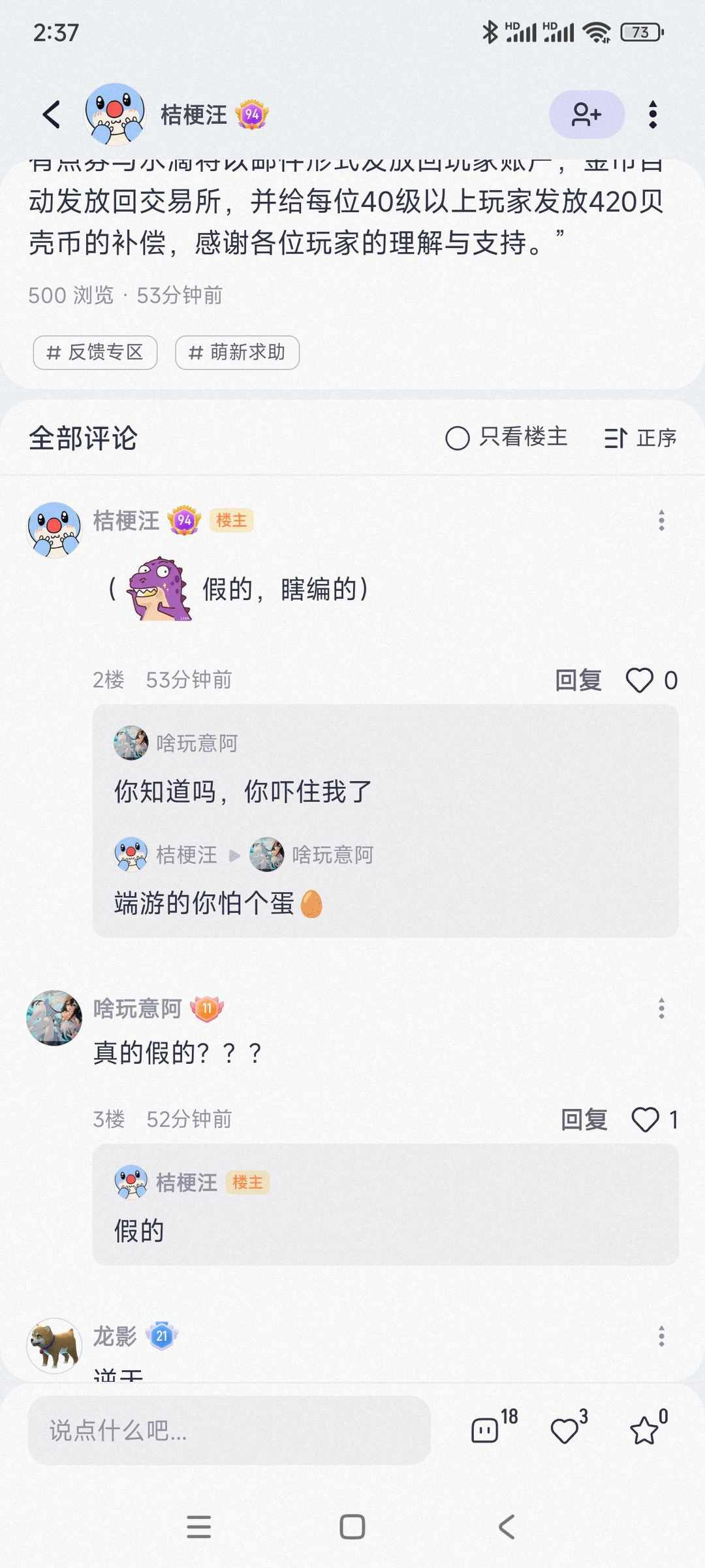Open the 萌新求助 hashtag

(x=237, y=353)
